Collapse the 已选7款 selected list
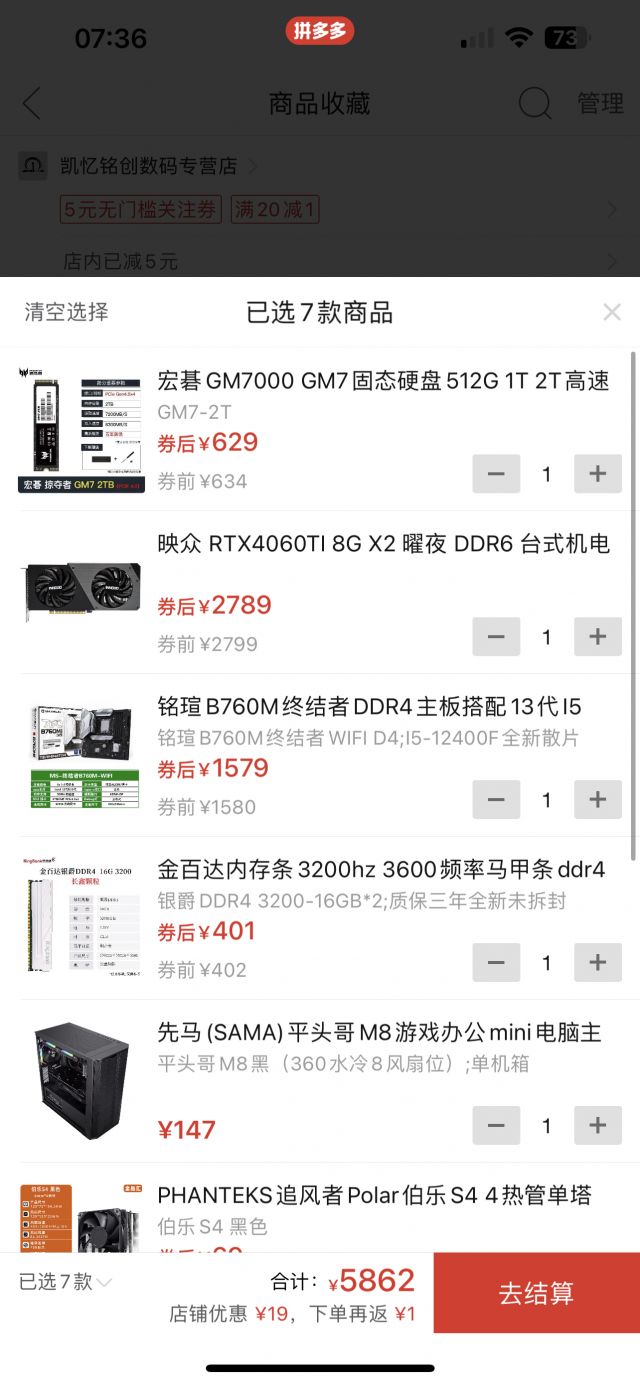This screenshot has height=1384, width=640. click(x=66, y=1281)
